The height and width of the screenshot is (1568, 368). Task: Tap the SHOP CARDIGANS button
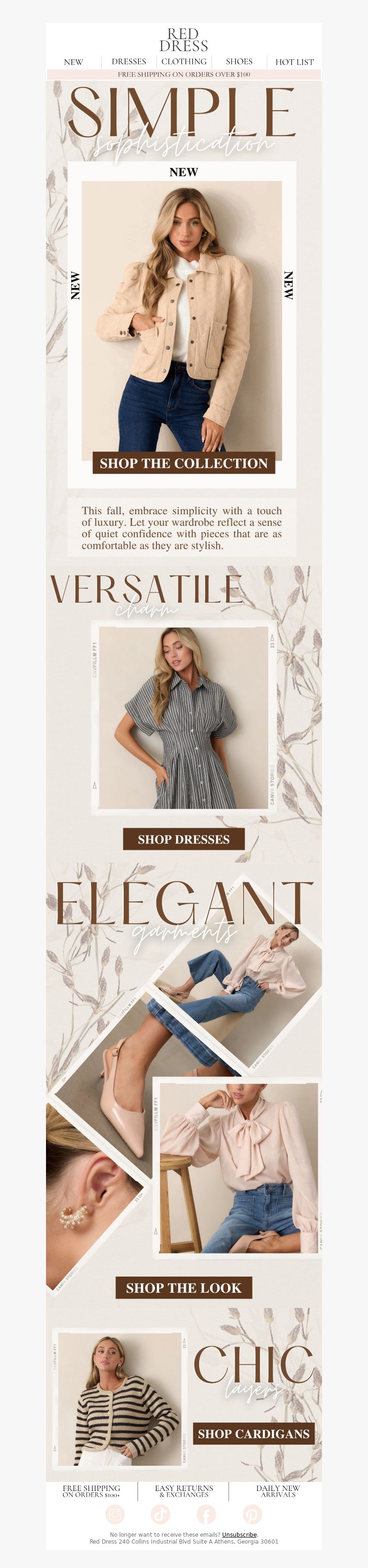[x=253, y=1434]
